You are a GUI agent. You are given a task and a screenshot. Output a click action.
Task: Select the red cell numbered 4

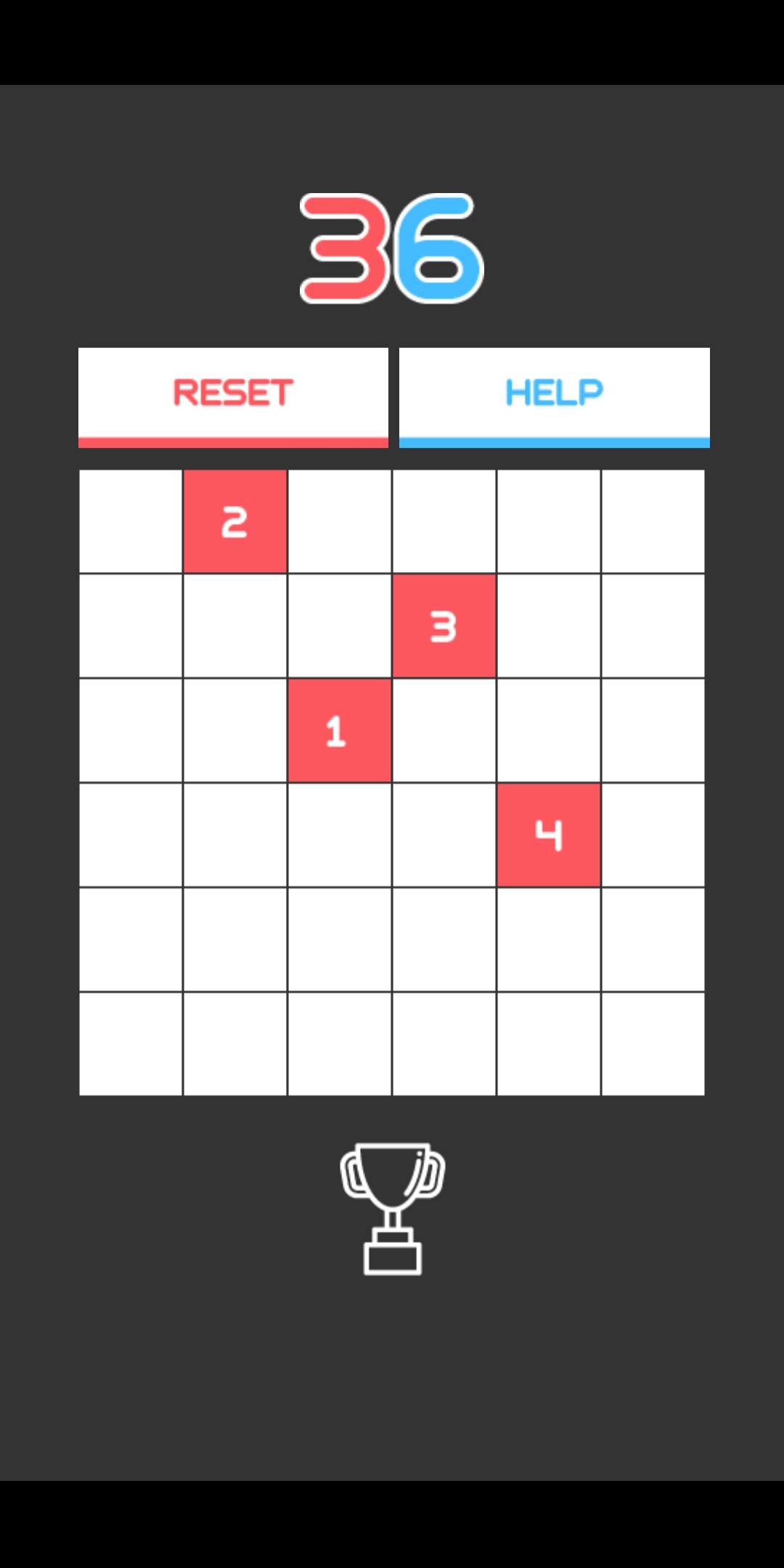549,835
